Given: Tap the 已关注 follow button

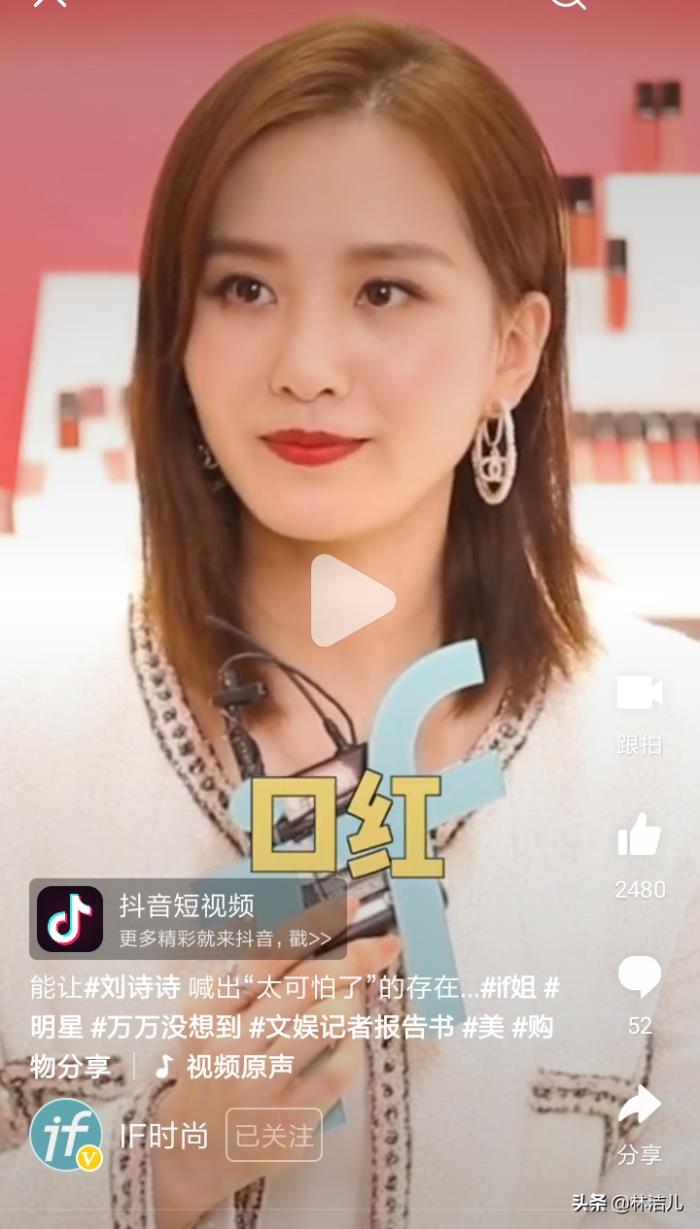Looking at the screenshot, I should [274, 1135].
